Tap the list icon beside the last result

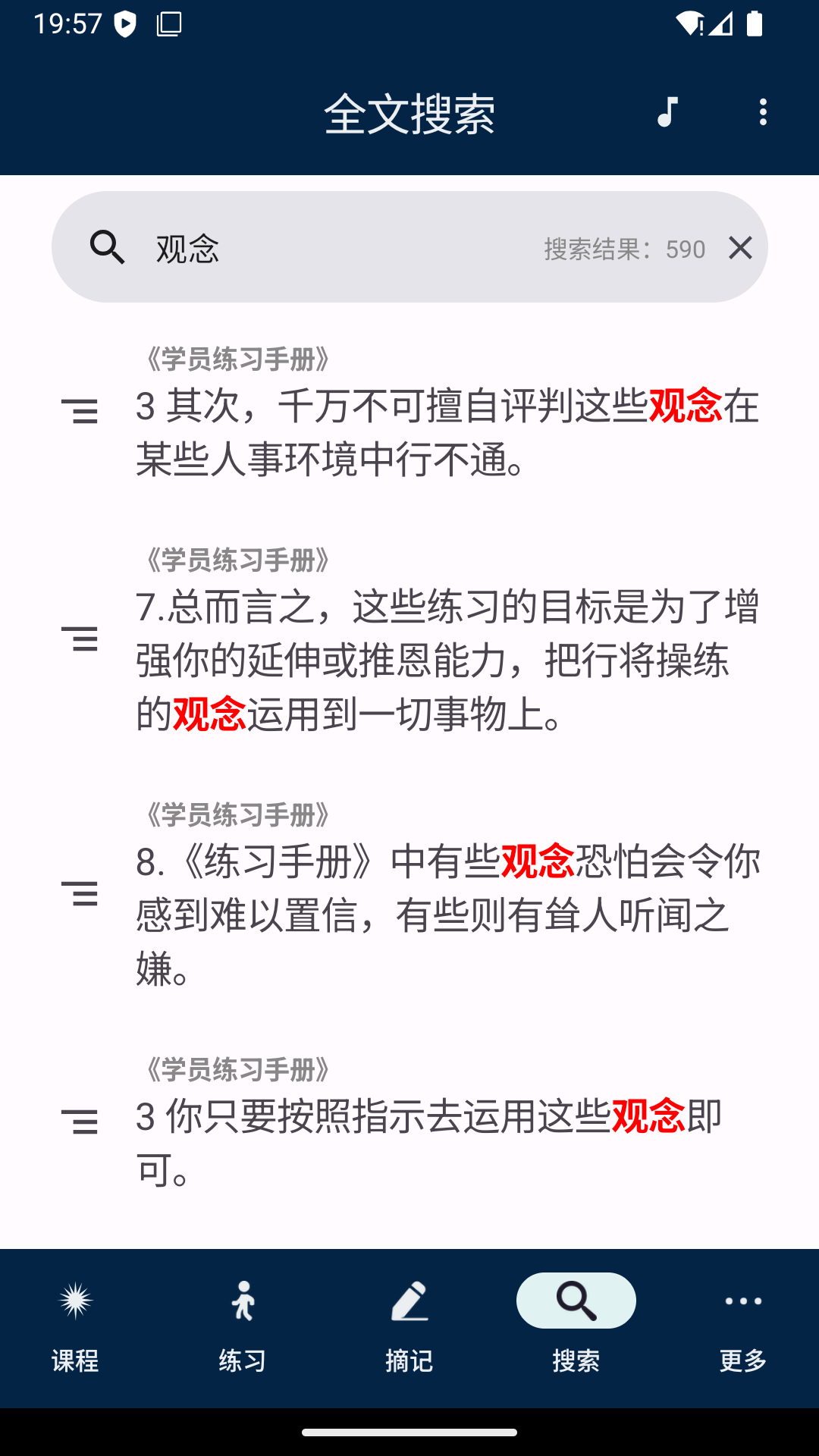tap(81, 1120)
